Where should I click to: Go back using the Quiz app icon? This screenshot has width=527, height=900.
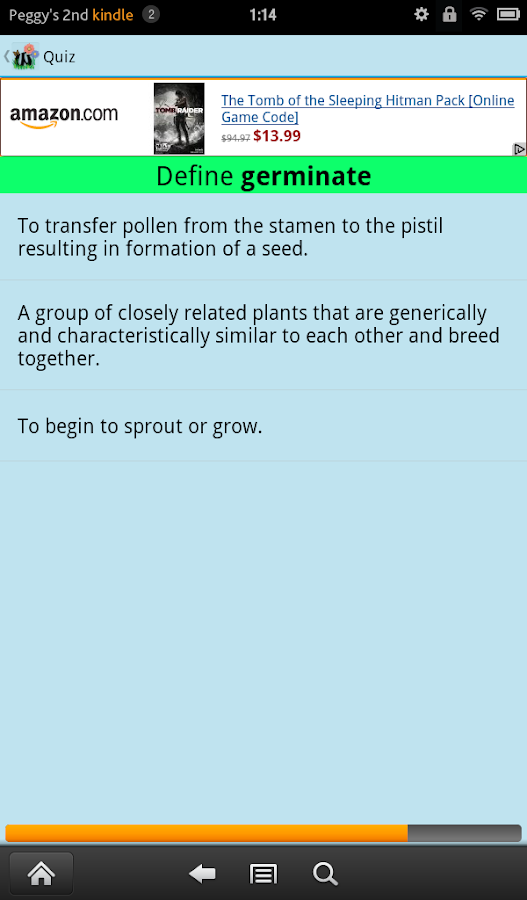23,56
